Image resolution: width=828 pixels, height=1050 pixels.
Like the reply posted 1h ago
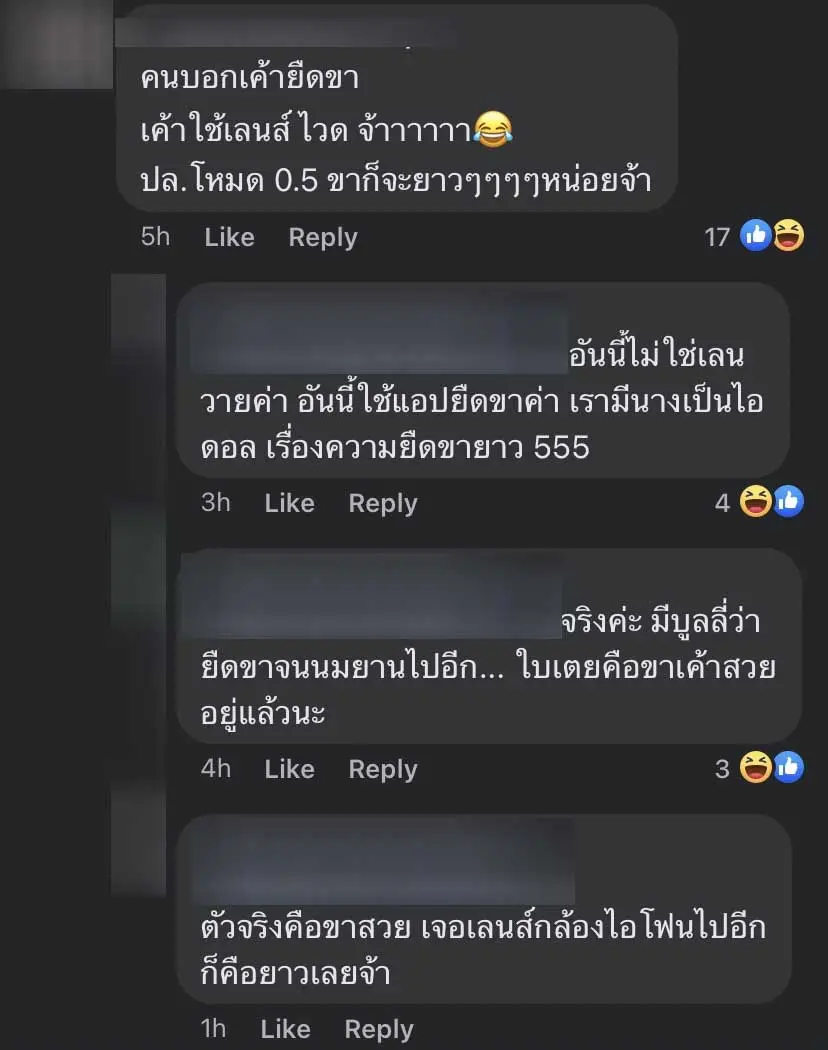click(285, 1029)
